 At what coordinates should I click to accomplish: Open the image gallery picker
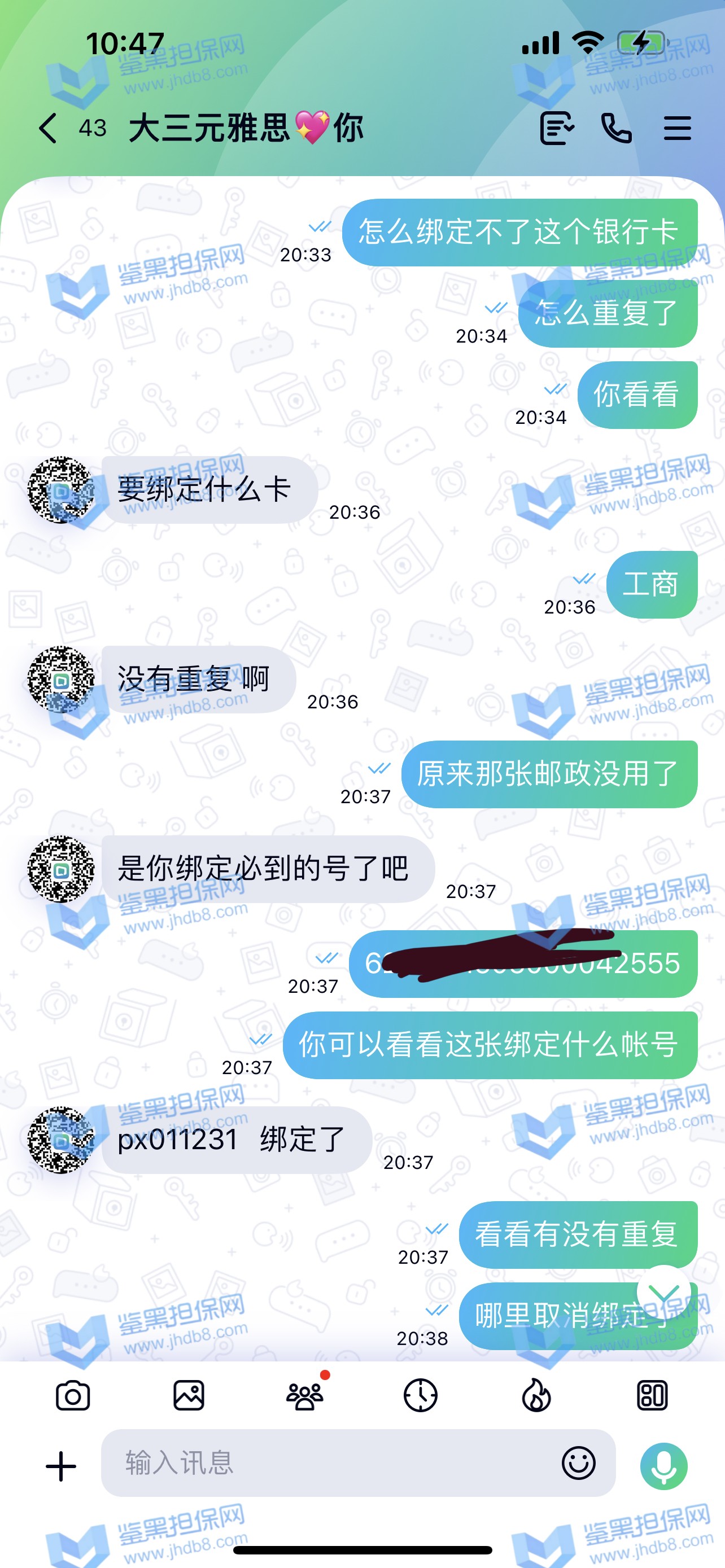point(189,1396)
